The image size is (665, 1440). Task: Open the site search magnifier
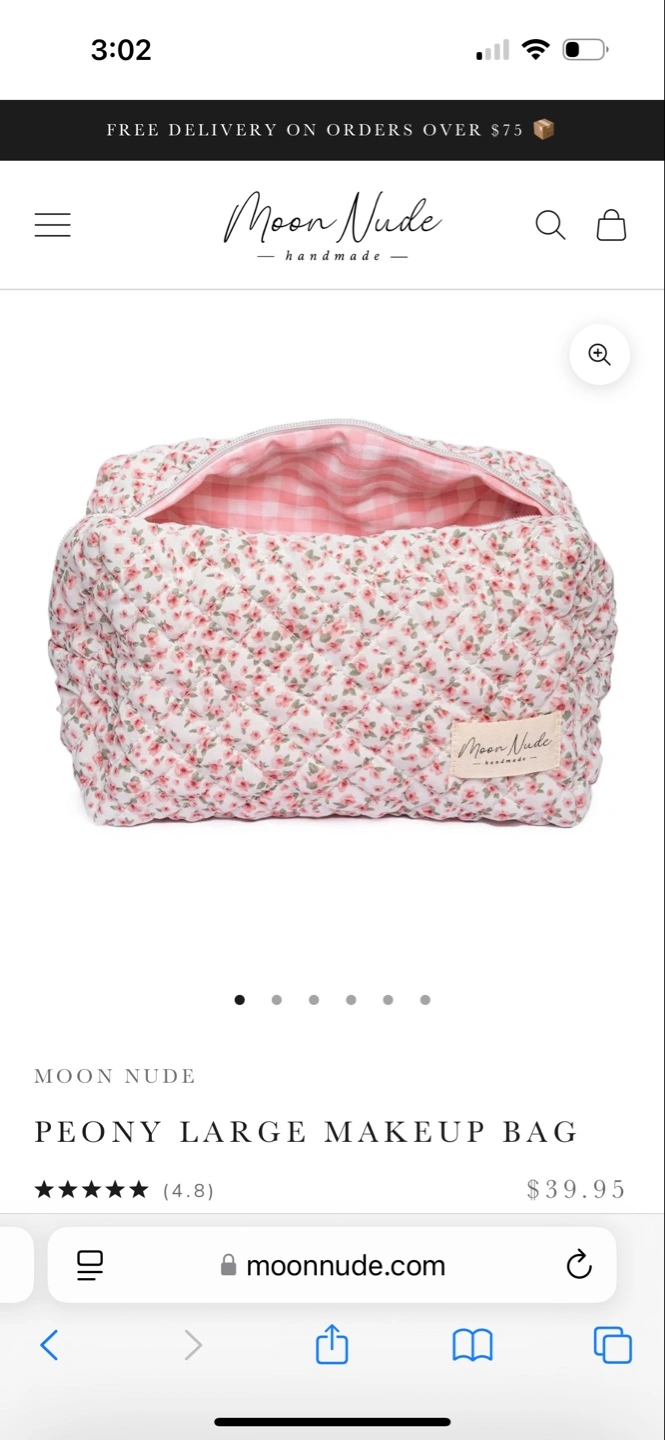coord(550,225)
